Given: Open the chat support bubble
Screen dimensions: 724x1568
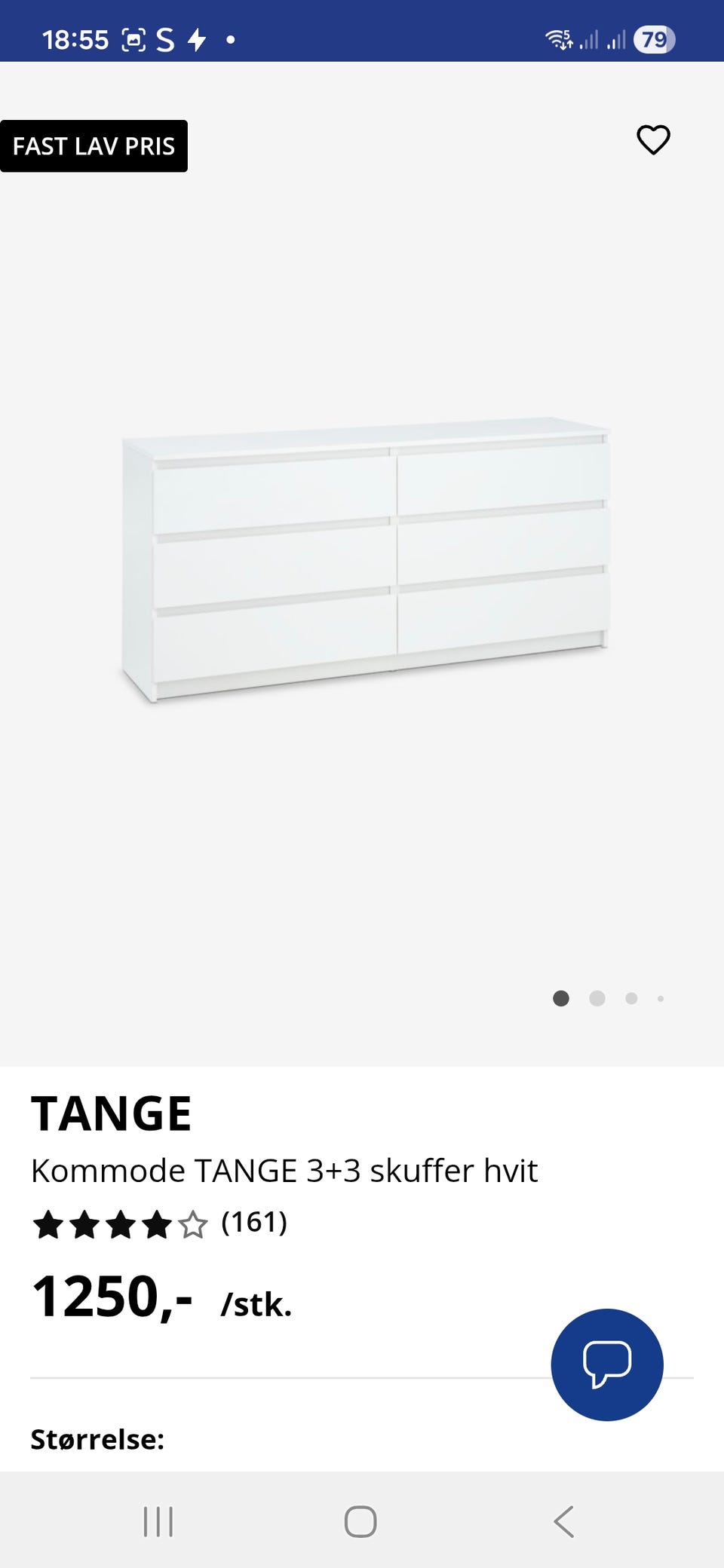Looking at the screenshot, I should pos(607,1364).
